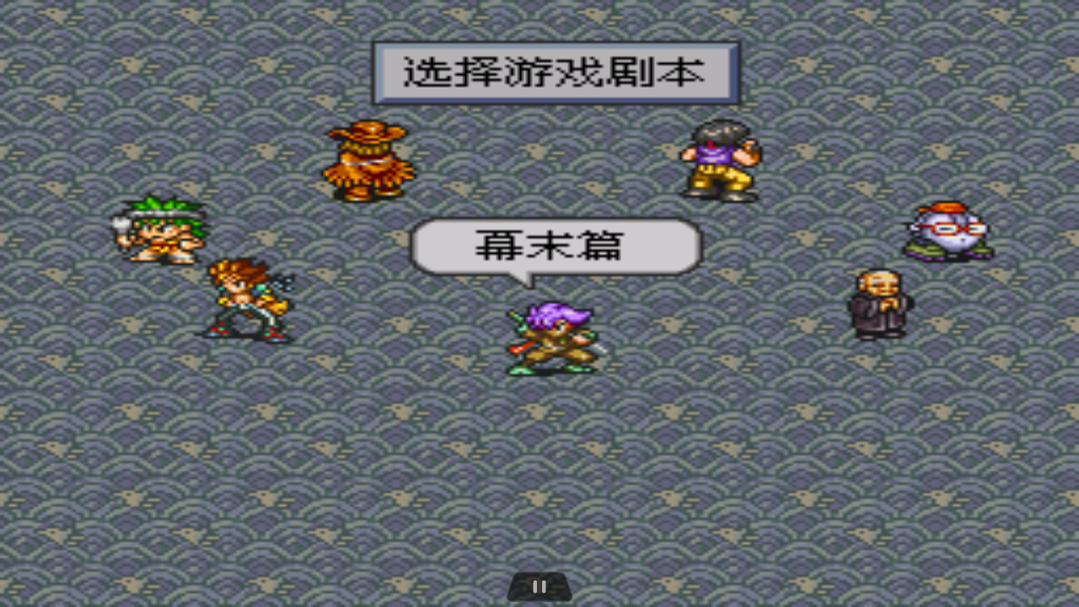This screenshot has width=1079, height=607.
Task: Choose the bald old kung fu master
Action: click(x=878, y=305)
